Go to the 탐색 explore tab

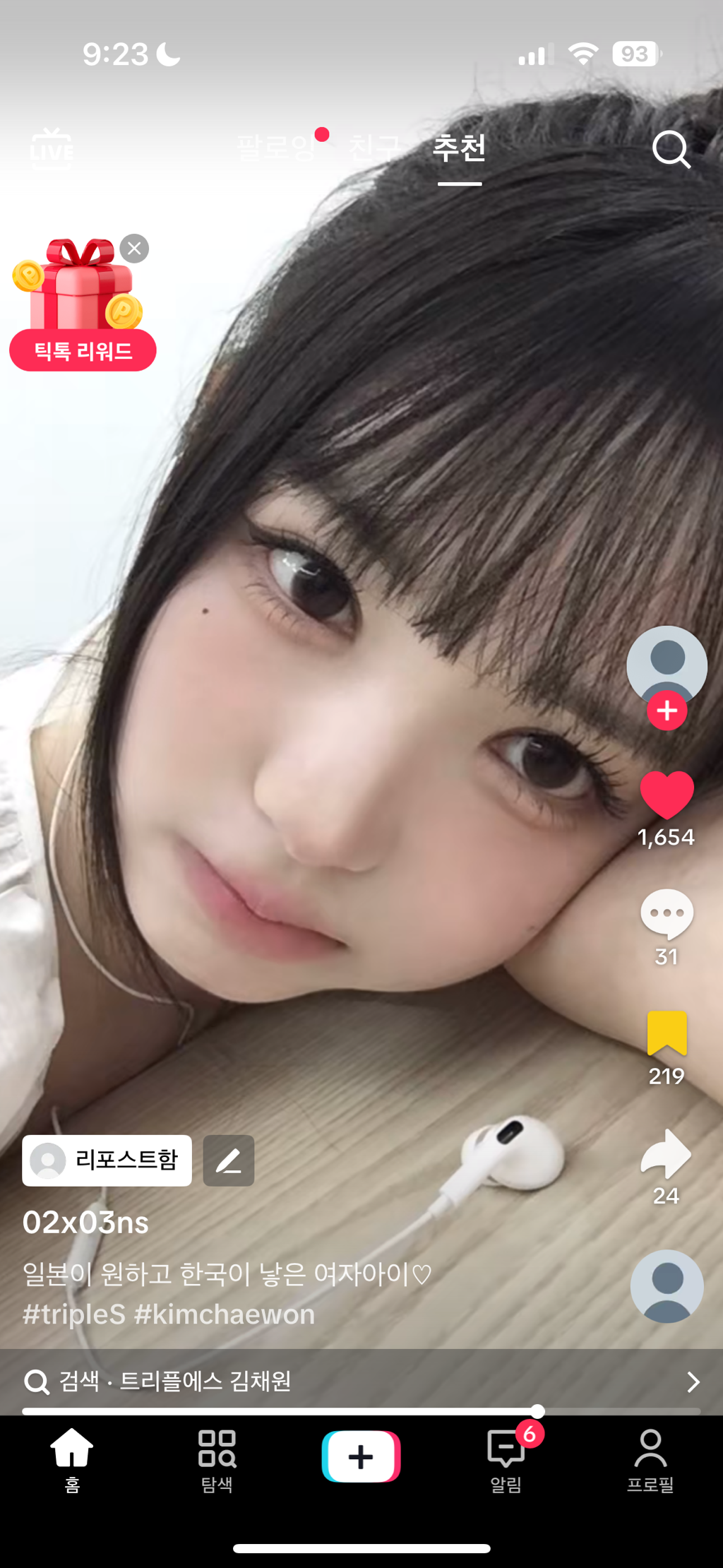217,1459
